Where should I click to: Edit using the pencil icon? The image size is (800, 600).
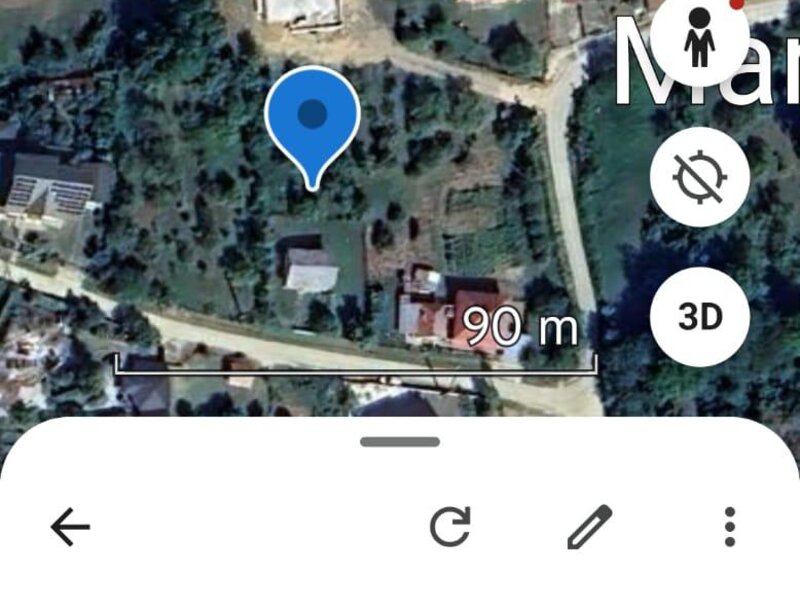pos(589,527)
